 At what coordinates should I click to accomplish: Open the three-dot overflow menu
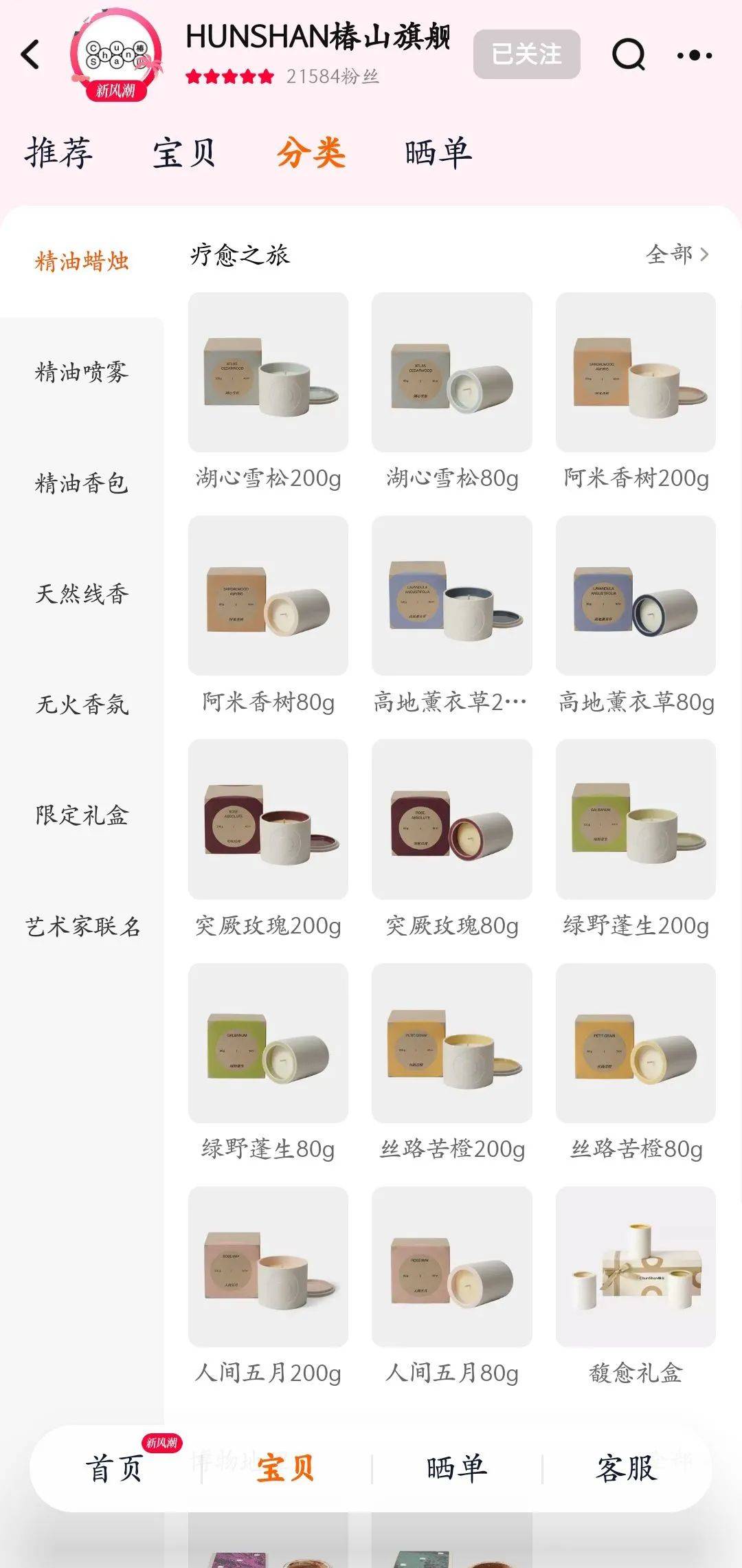click(x=694, y=55)
